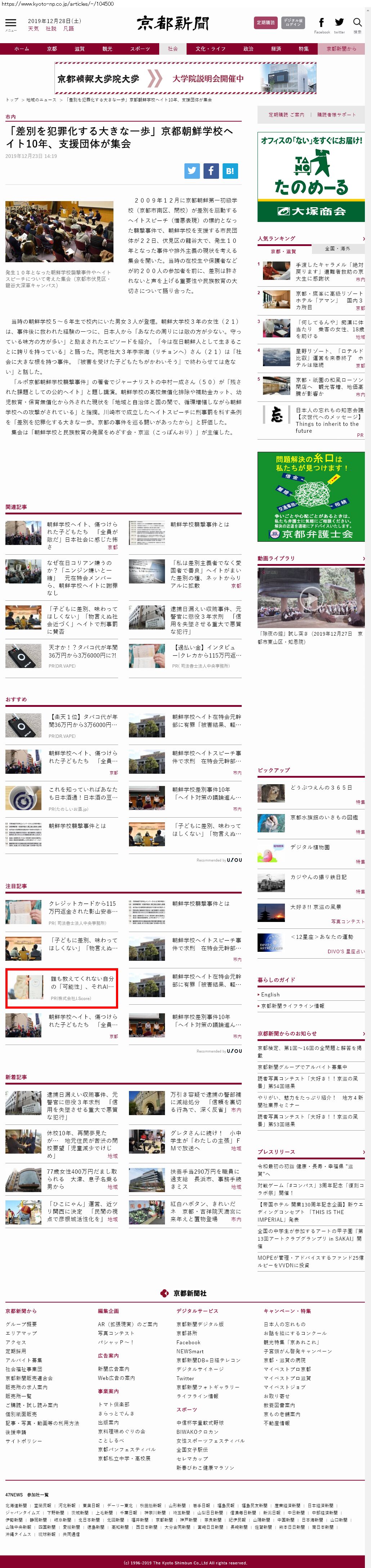Open ranking item about 祇園の和風ローソン
371x1568 pixels.
(328, 387)
